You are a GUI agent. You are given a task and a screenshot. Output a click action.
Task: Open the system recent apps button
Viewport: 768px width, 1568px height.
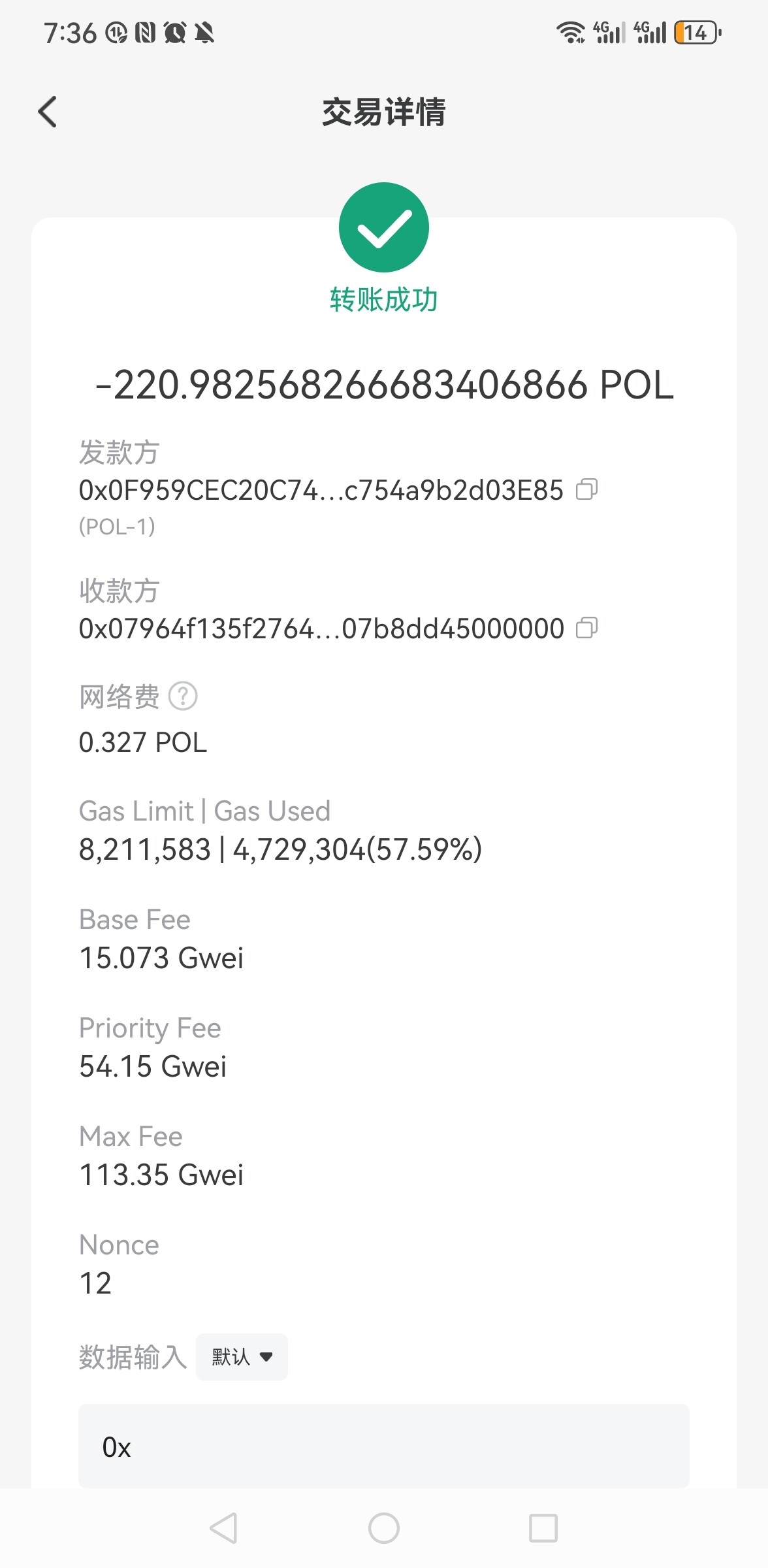[x=543, y=1528]
